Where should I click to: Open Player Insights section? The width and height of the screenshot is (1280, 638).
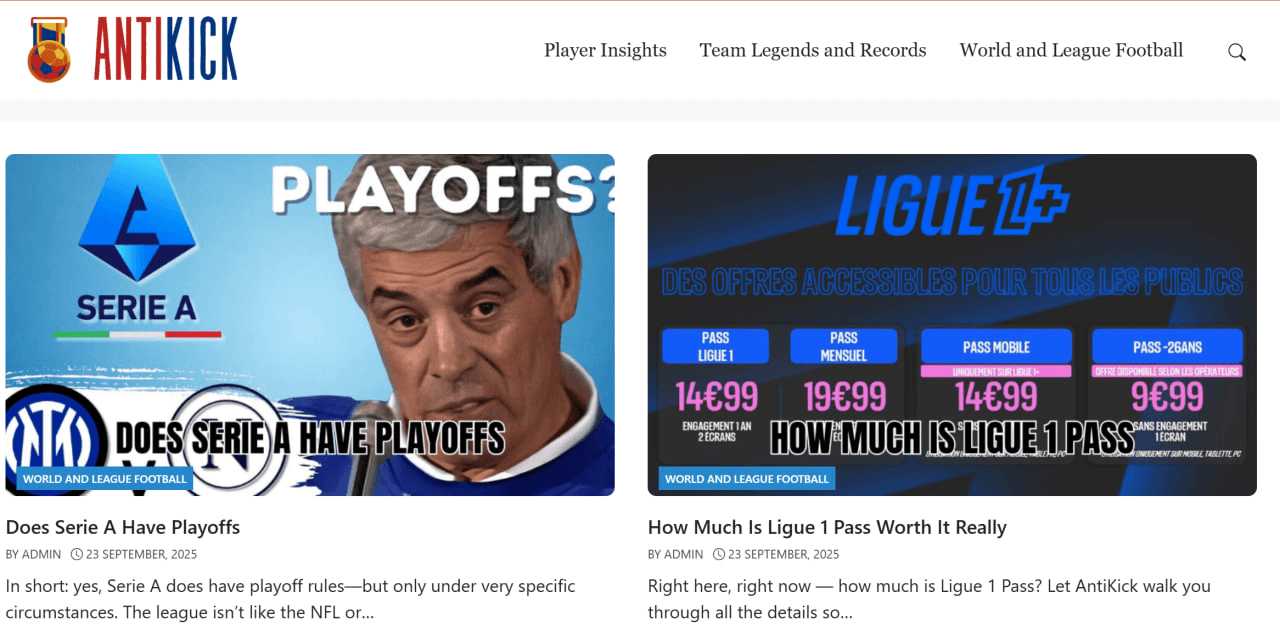pyautogui.click(x=605, y=50)
